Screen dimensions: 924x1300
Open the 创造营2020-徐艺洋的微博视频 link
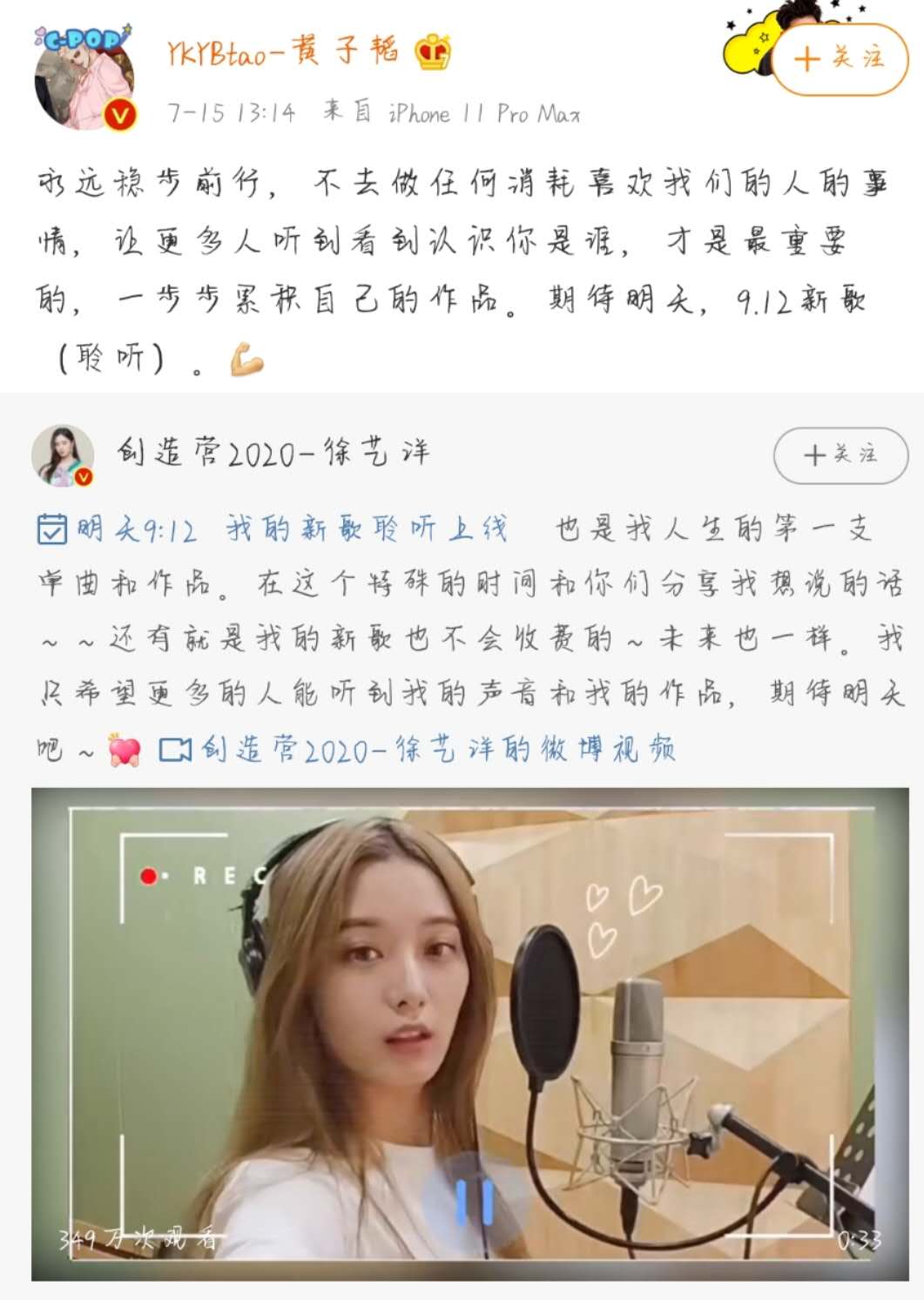pos(418,750)
